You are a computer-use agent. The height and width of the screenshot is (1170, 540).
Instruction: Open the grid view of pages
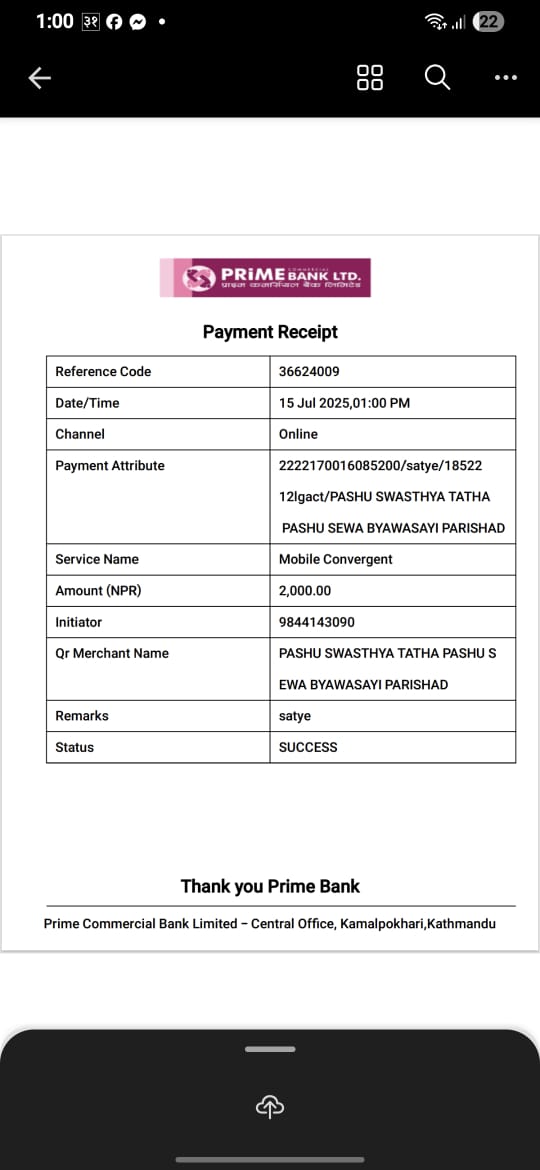coord(370,78)
